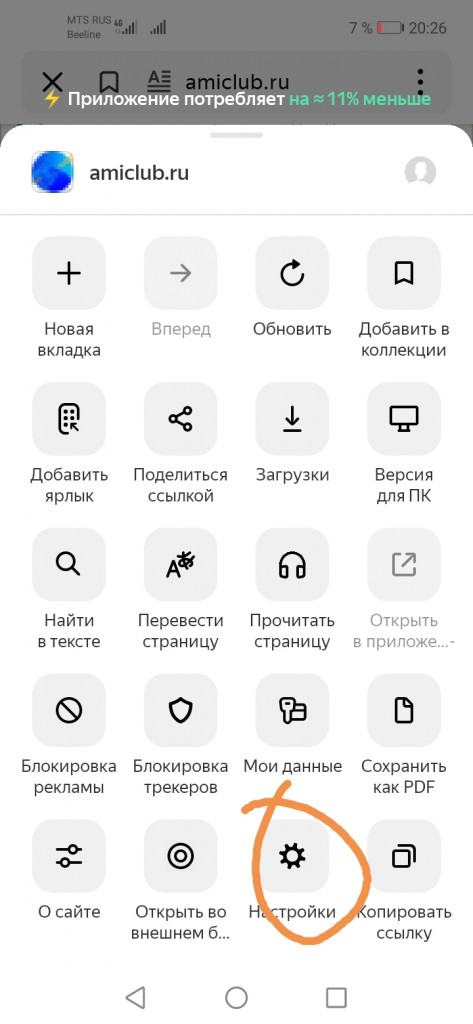Open a new tab via Новая вкладка
473x1024 pixels.
click(69, 273)
